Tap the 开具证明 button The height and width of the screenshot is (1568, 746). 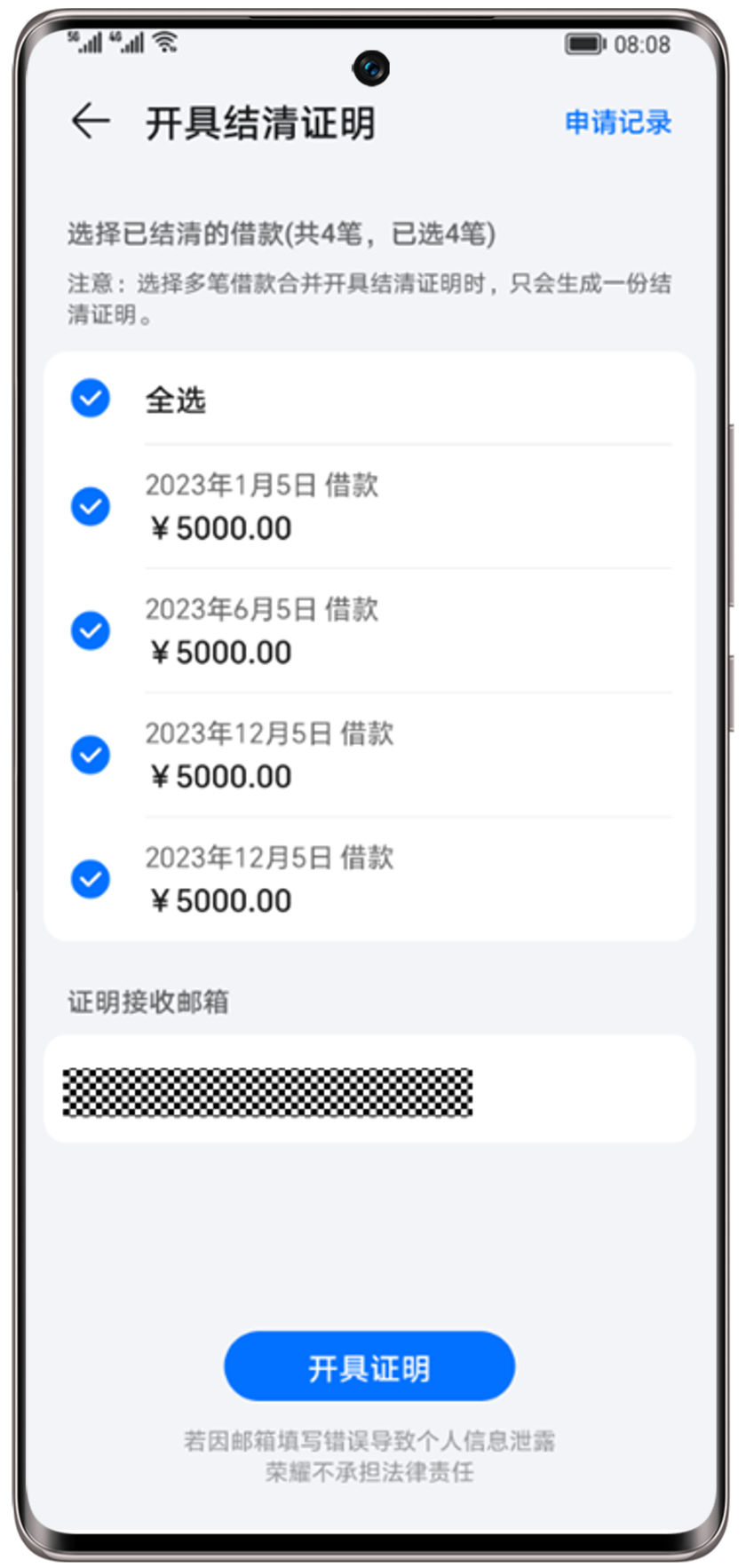click(369, 1366)
